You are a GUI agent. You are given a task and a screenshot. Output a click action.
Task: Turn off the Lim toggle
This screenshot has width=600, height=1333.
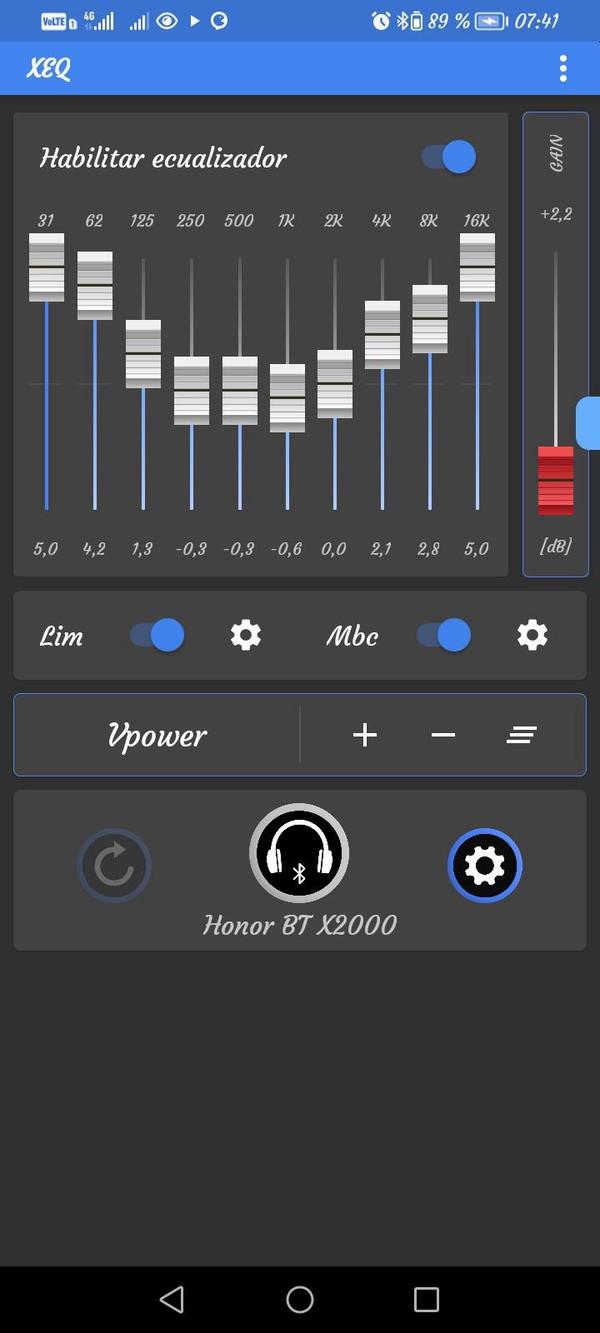pyautogui.click(x=157, y=635)
